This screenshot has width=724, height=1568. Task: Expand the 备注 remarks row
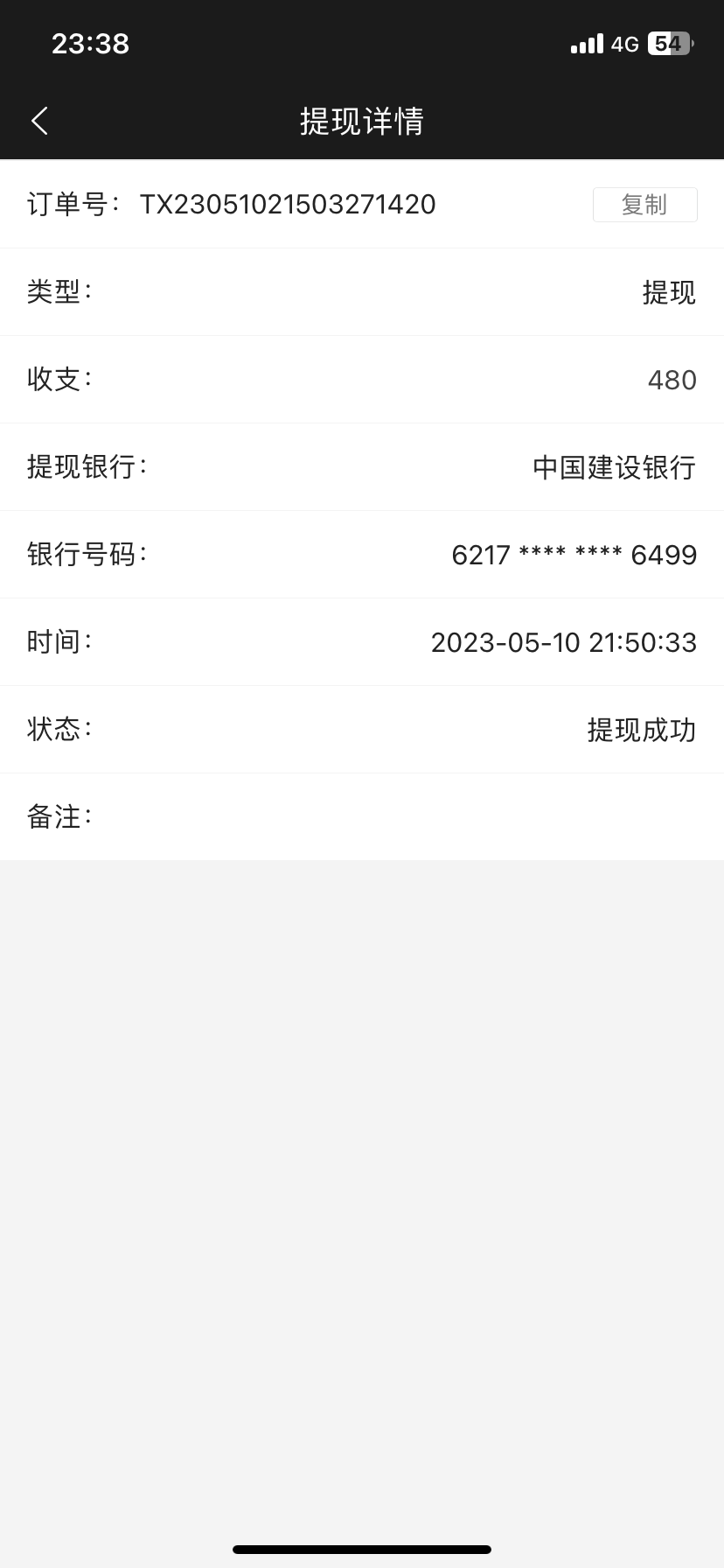point(362,815)
